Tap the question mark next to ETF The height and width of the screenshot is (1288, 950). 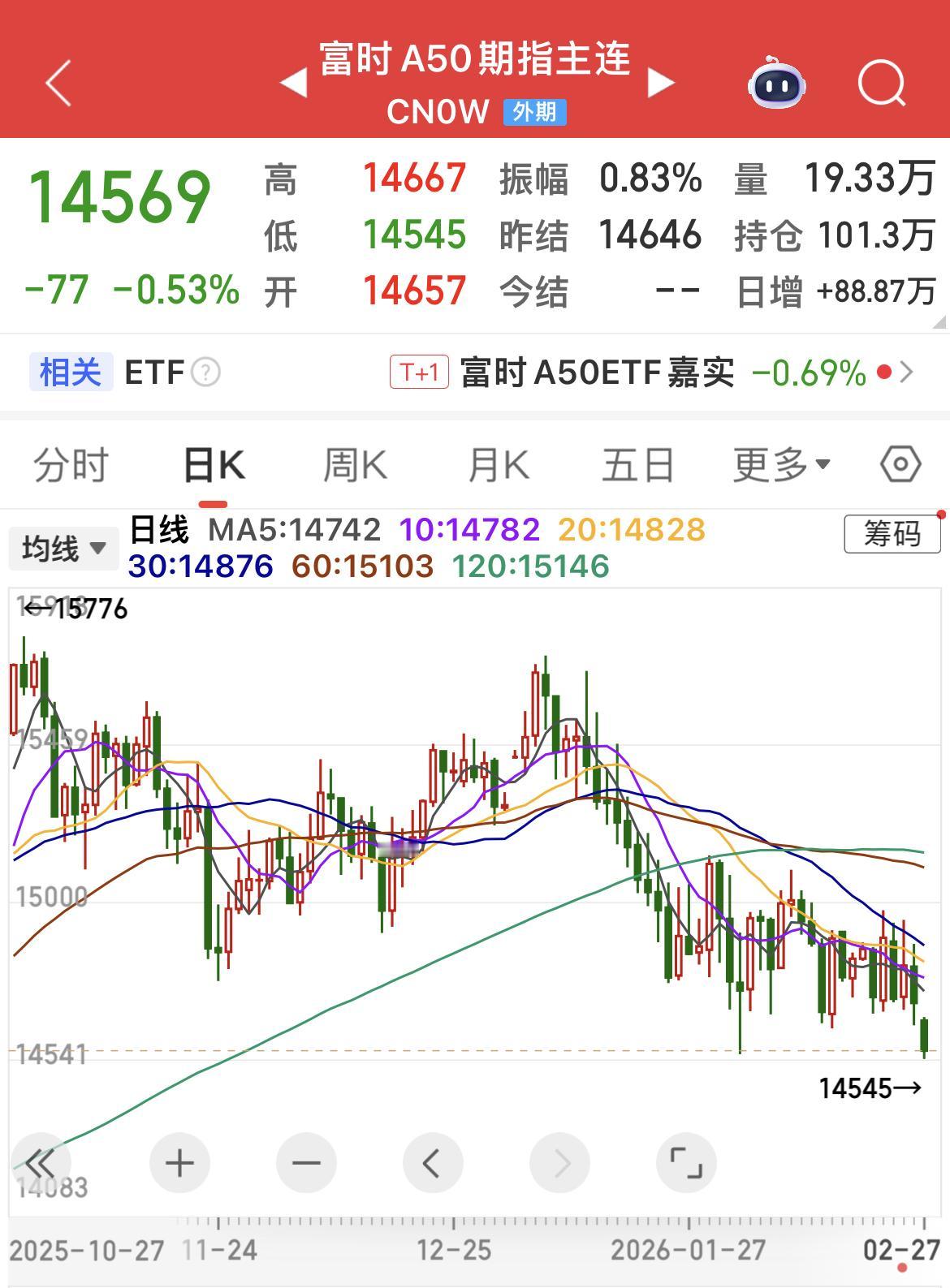click(209, 373)
